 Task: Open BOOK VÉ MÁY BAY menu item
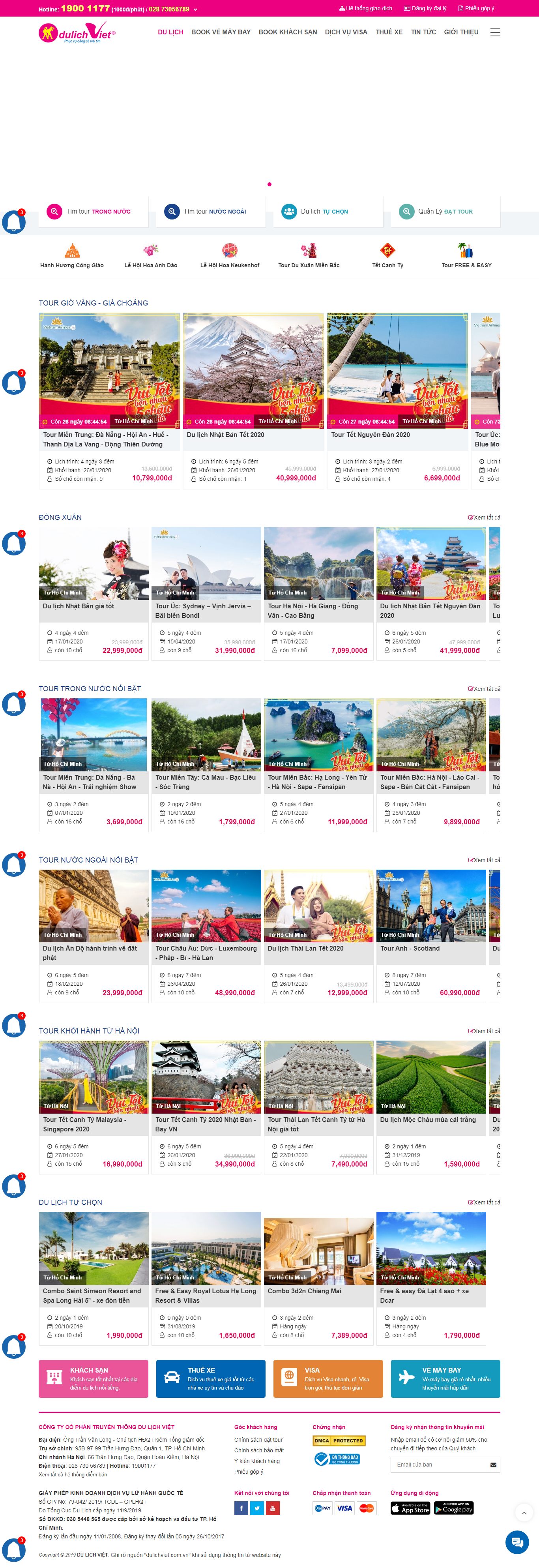coord(221,32)
